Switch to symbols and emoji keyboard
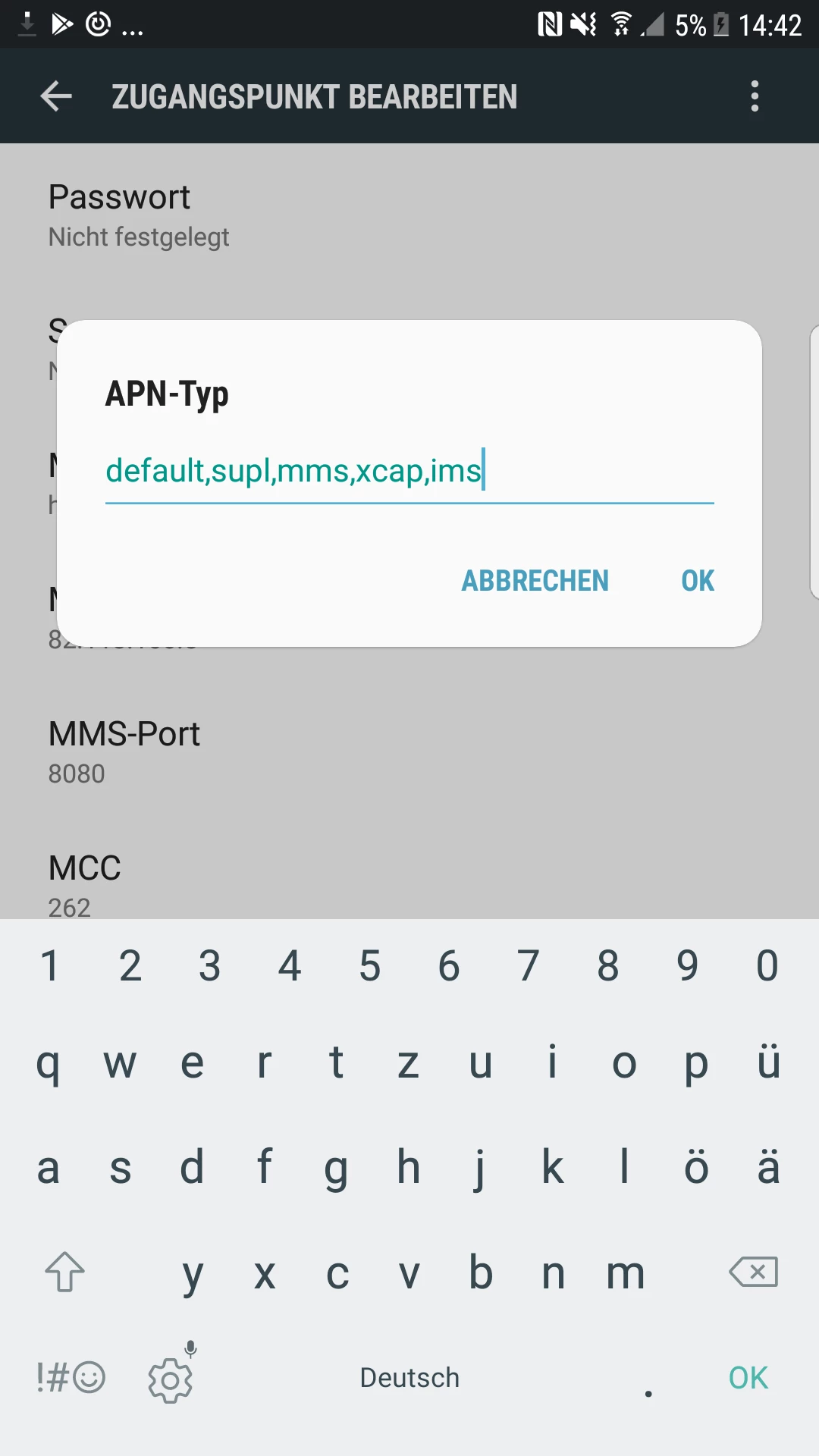 71,1378
